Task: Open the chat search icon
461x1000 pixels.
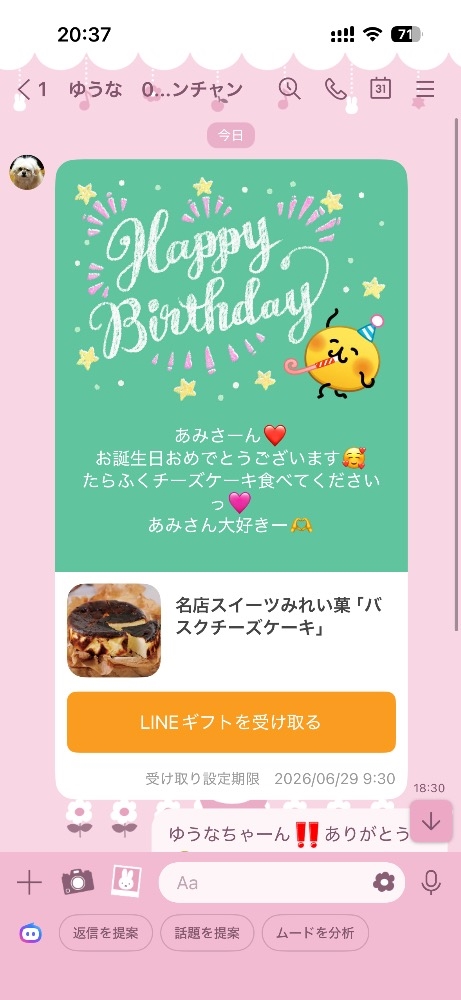Action: (x=289, y=89)
